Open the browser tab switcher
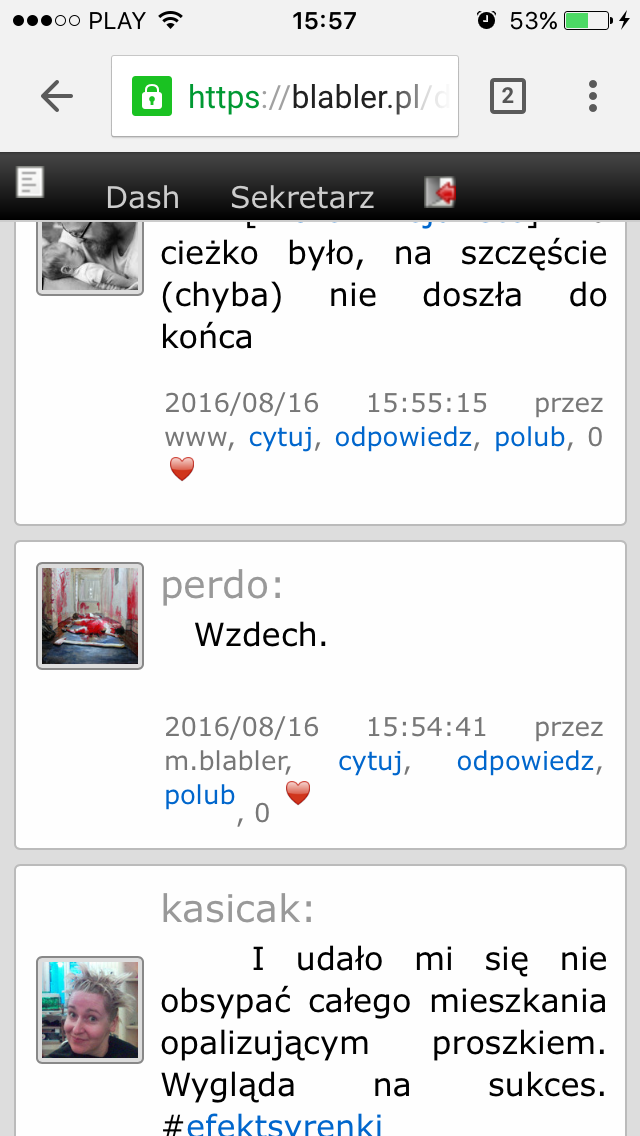Viewport: 640px width, 1136px height. point(507,96)
